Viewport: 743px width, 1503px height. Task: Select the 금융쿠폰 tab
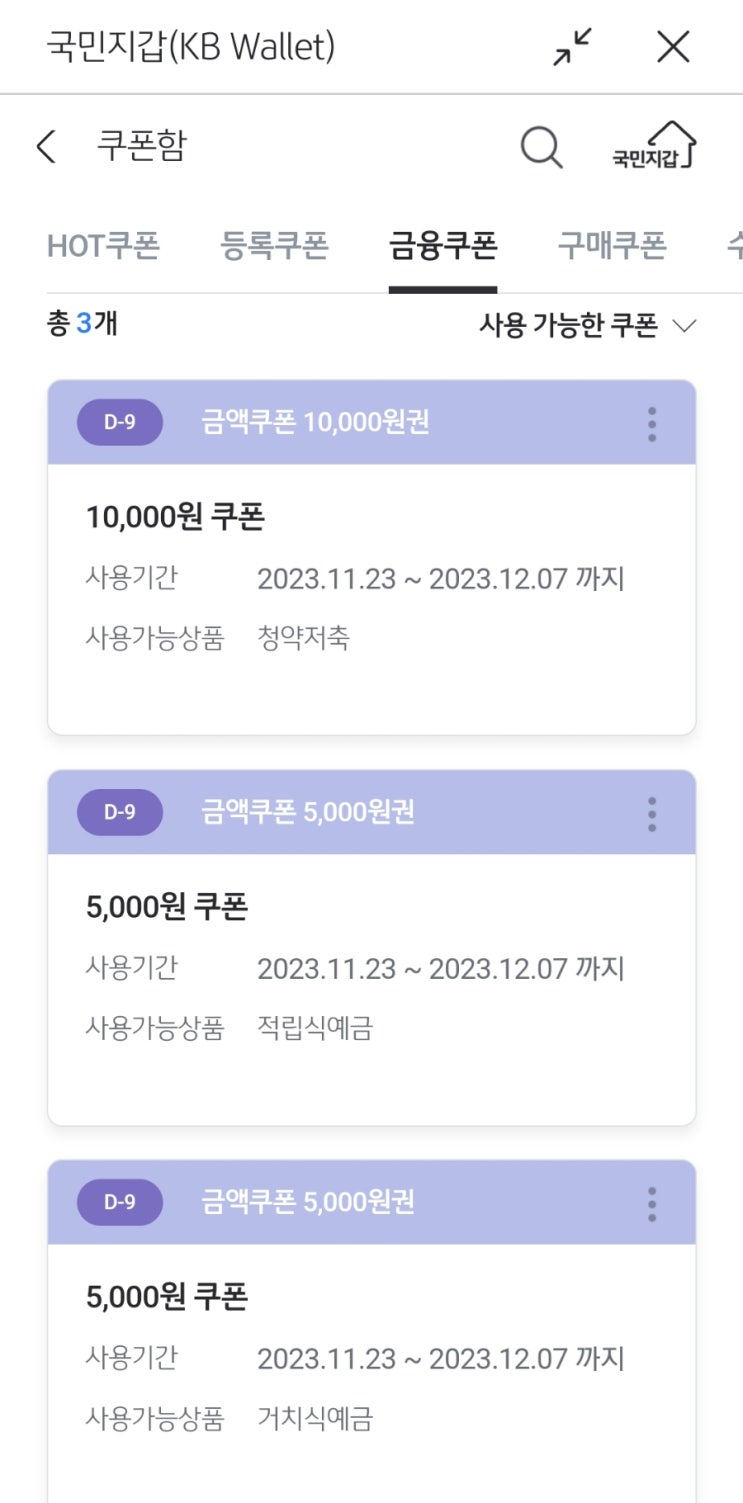443,246
